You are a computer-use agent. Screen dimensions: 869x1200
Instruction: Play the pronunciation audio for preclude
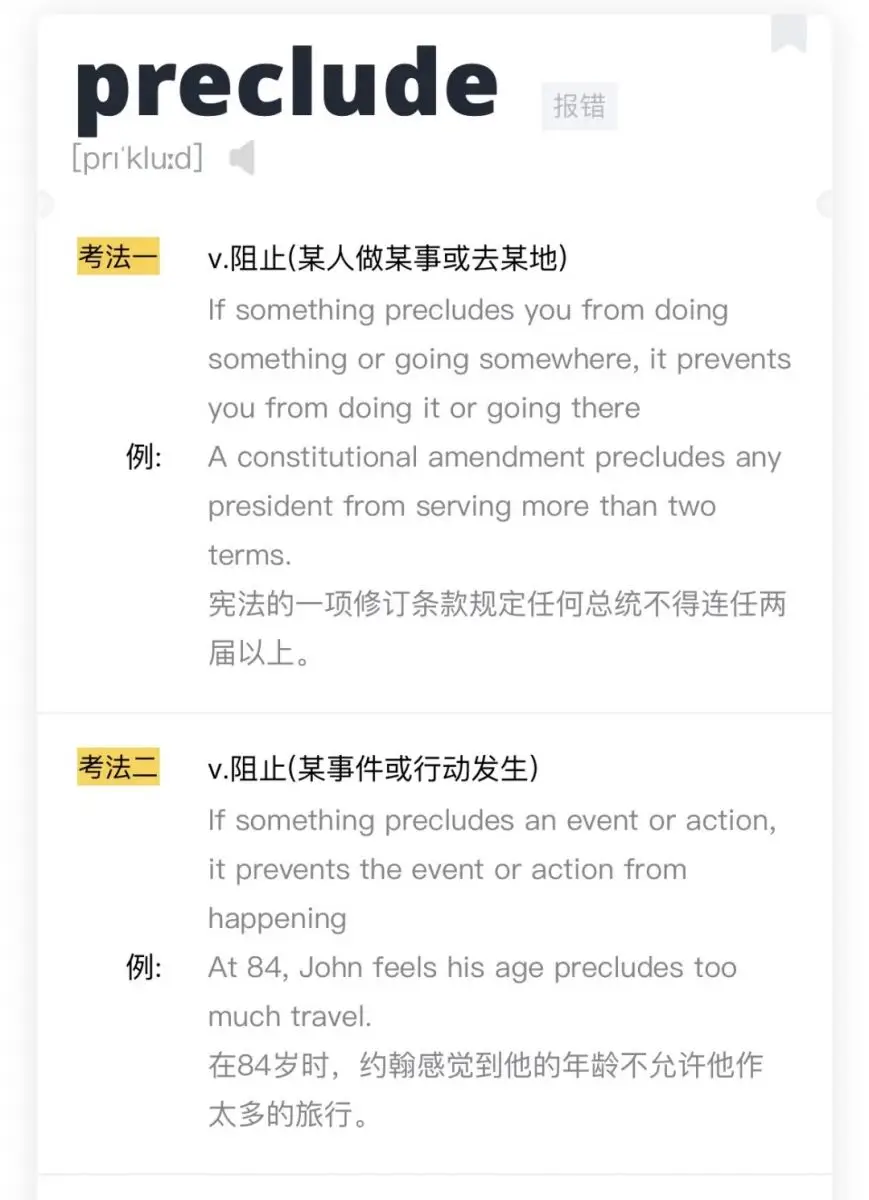pyautogui.click(x=241, y=158)
